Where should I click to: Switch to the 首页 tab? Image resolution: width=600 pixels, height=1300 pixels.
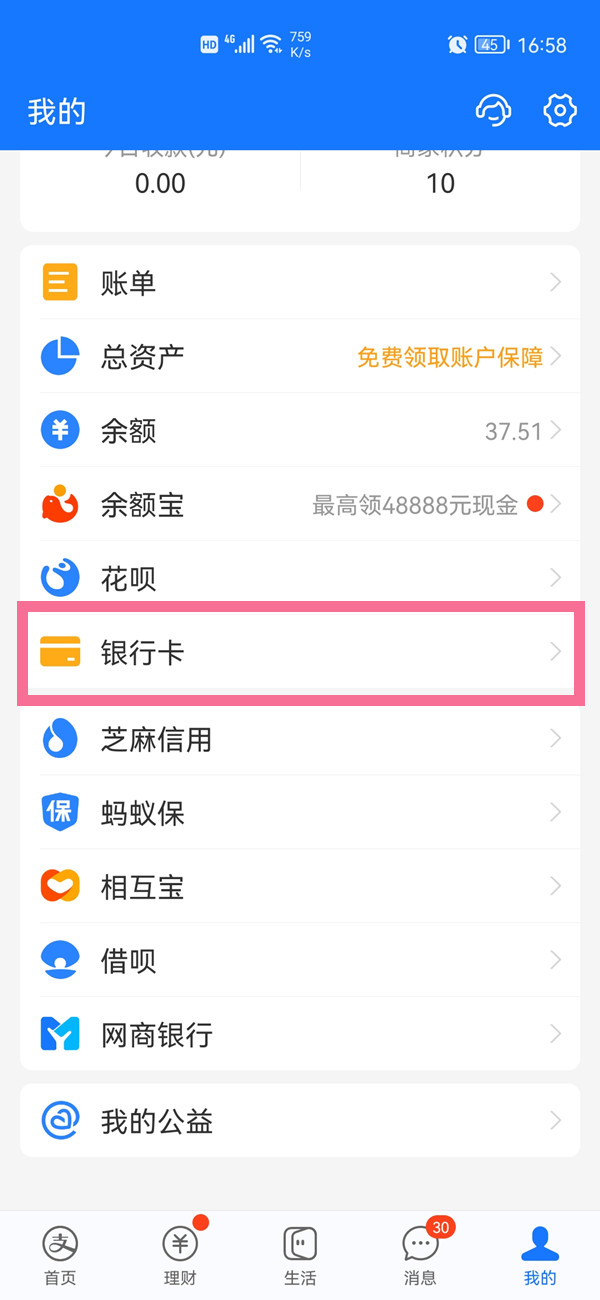[x=60, y=1255]
